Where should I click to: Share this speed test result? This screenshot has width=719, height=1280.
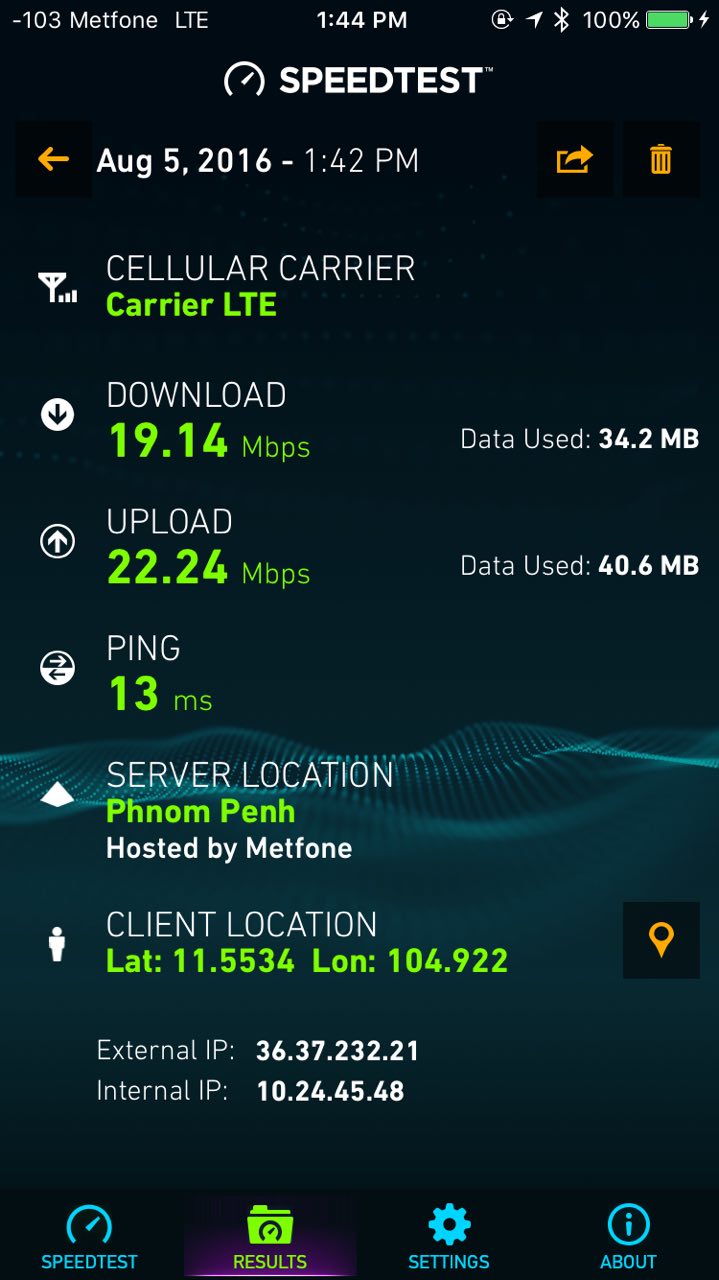[x=574, y=159]
